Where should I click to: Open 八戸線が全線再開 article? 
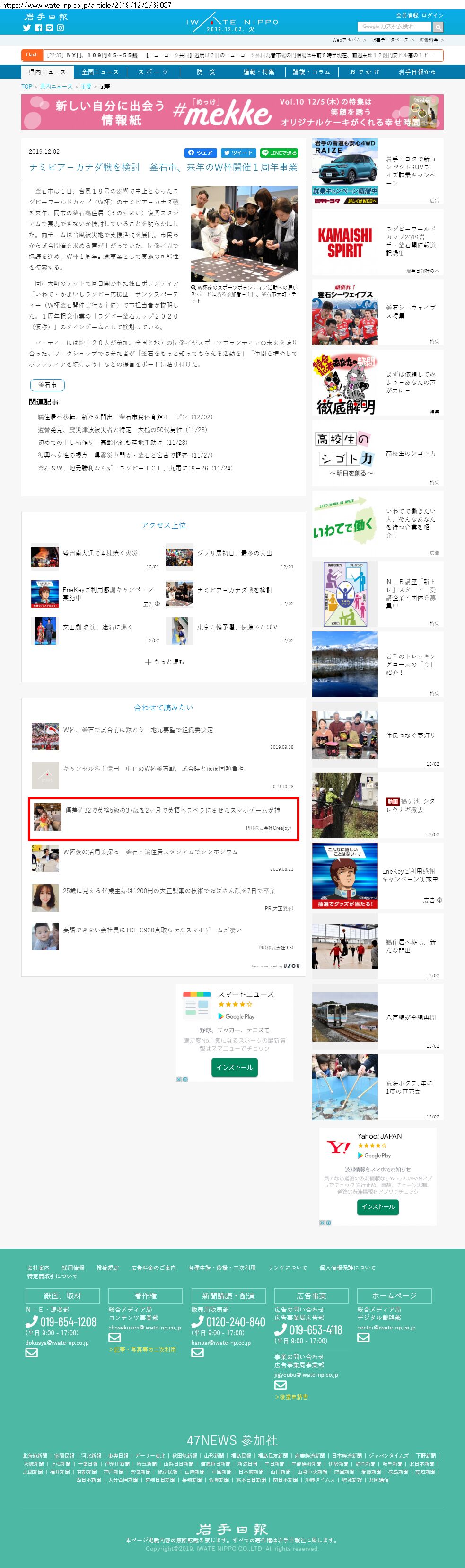click(377, 1017)
